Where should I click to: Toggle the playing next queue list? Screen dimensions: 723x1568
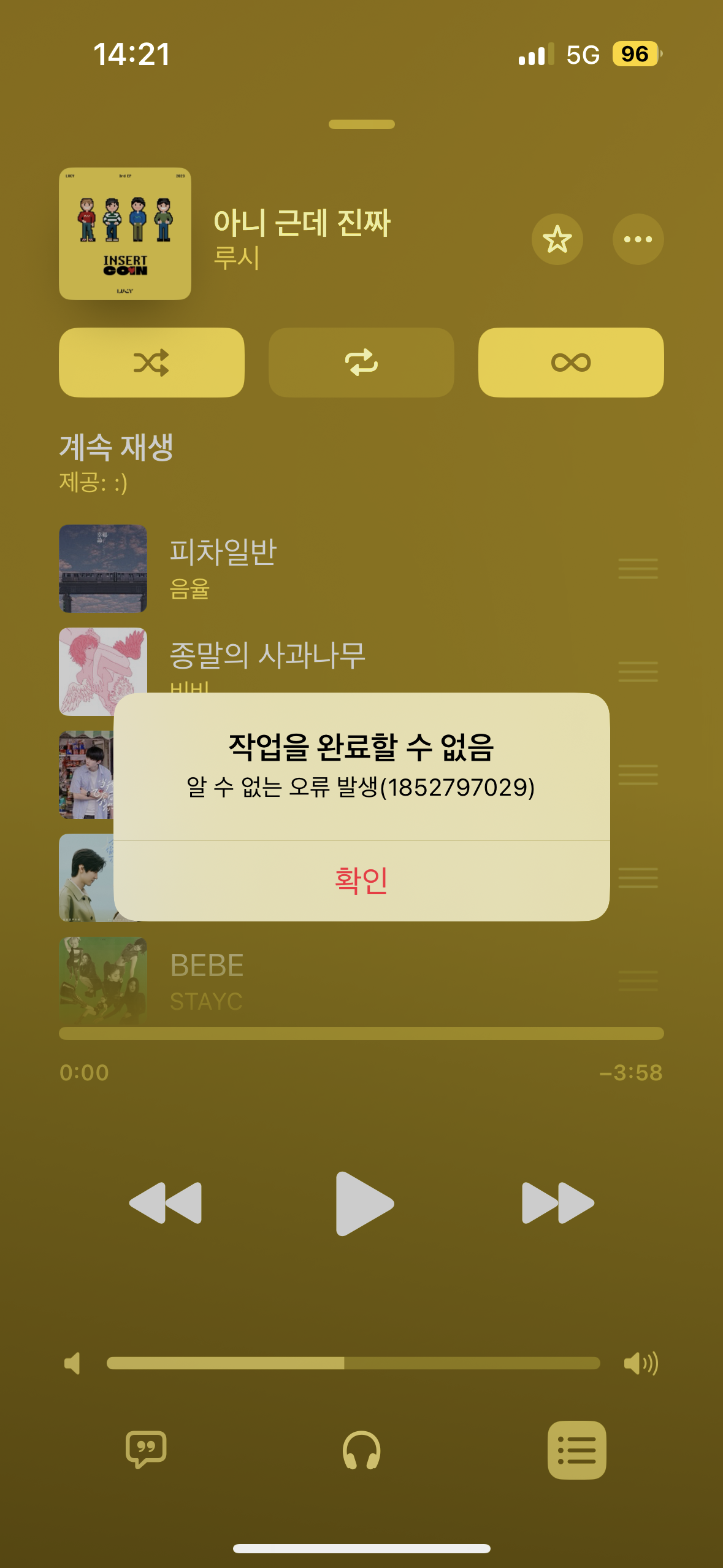click(576, 1450)
